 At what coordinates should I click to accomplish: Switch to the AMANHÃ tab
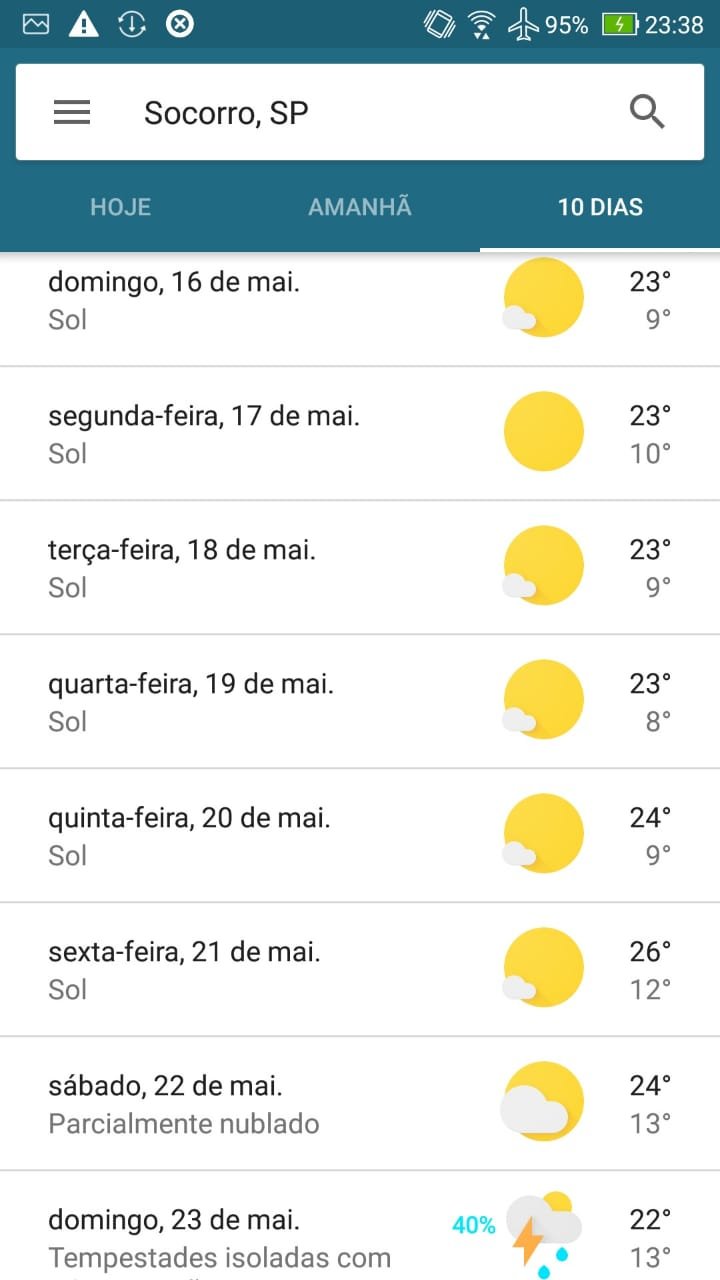click(360, 207)
